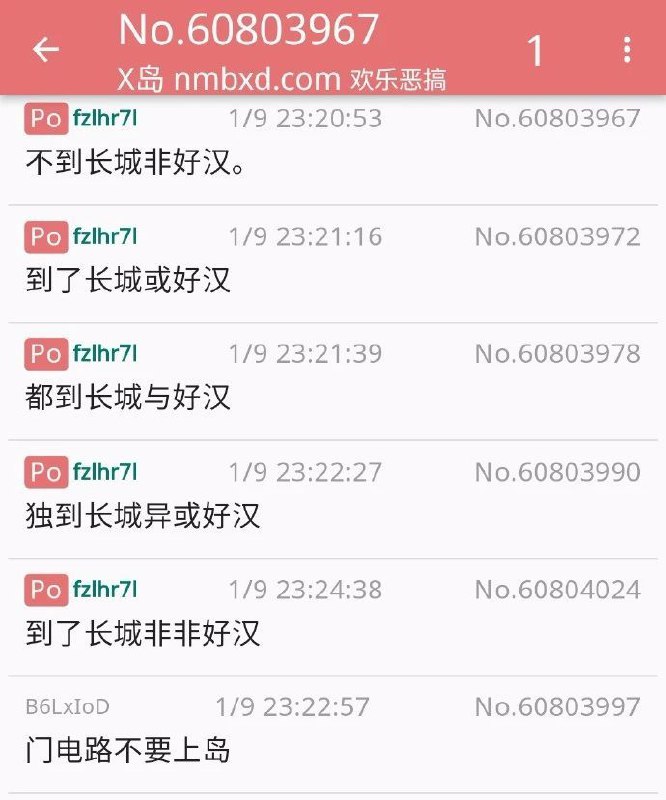Select the reply 到了长城或好汉

[x=128, y=279]
